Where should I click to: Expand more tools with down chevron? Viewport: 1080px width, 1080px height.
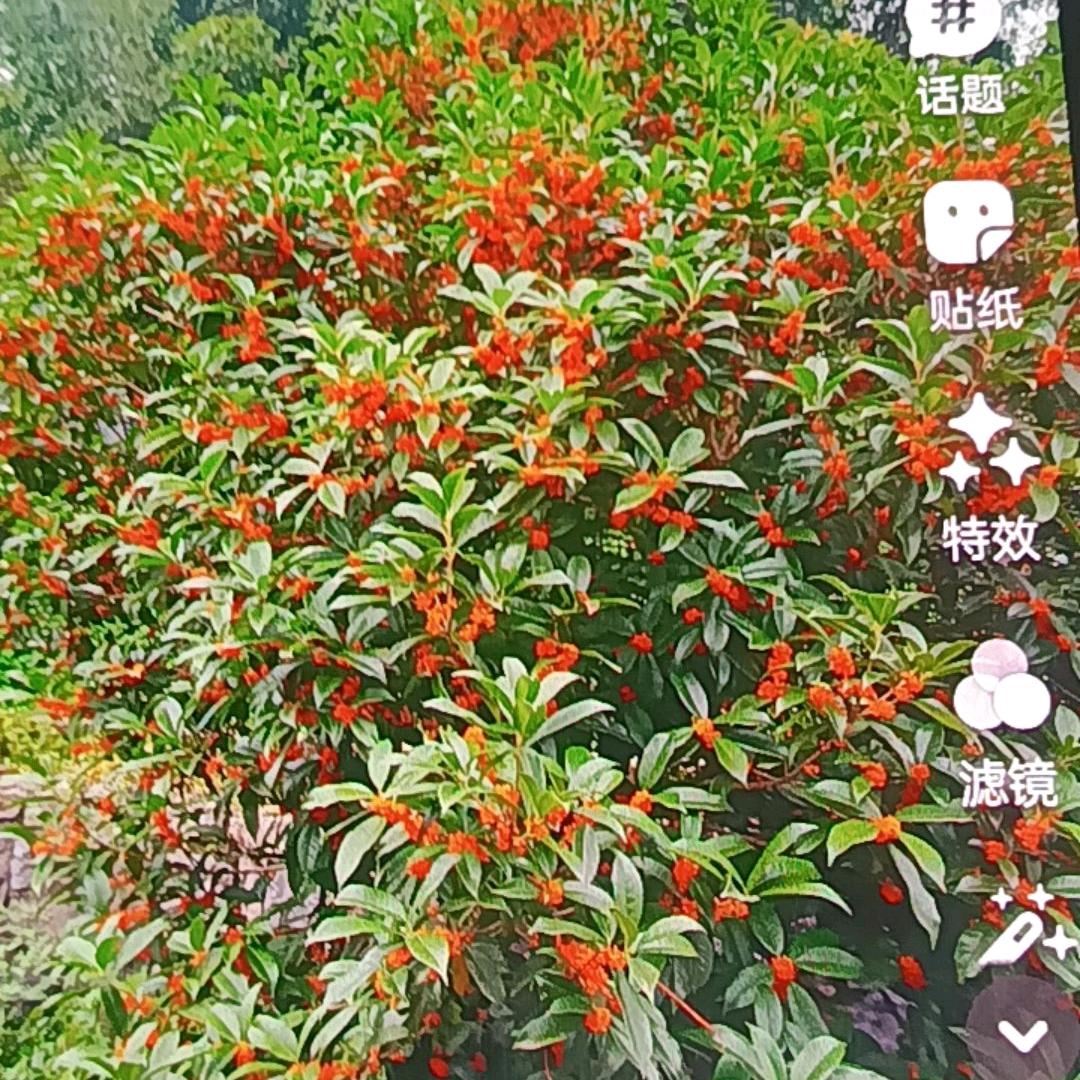[x=1023, y=1033]
